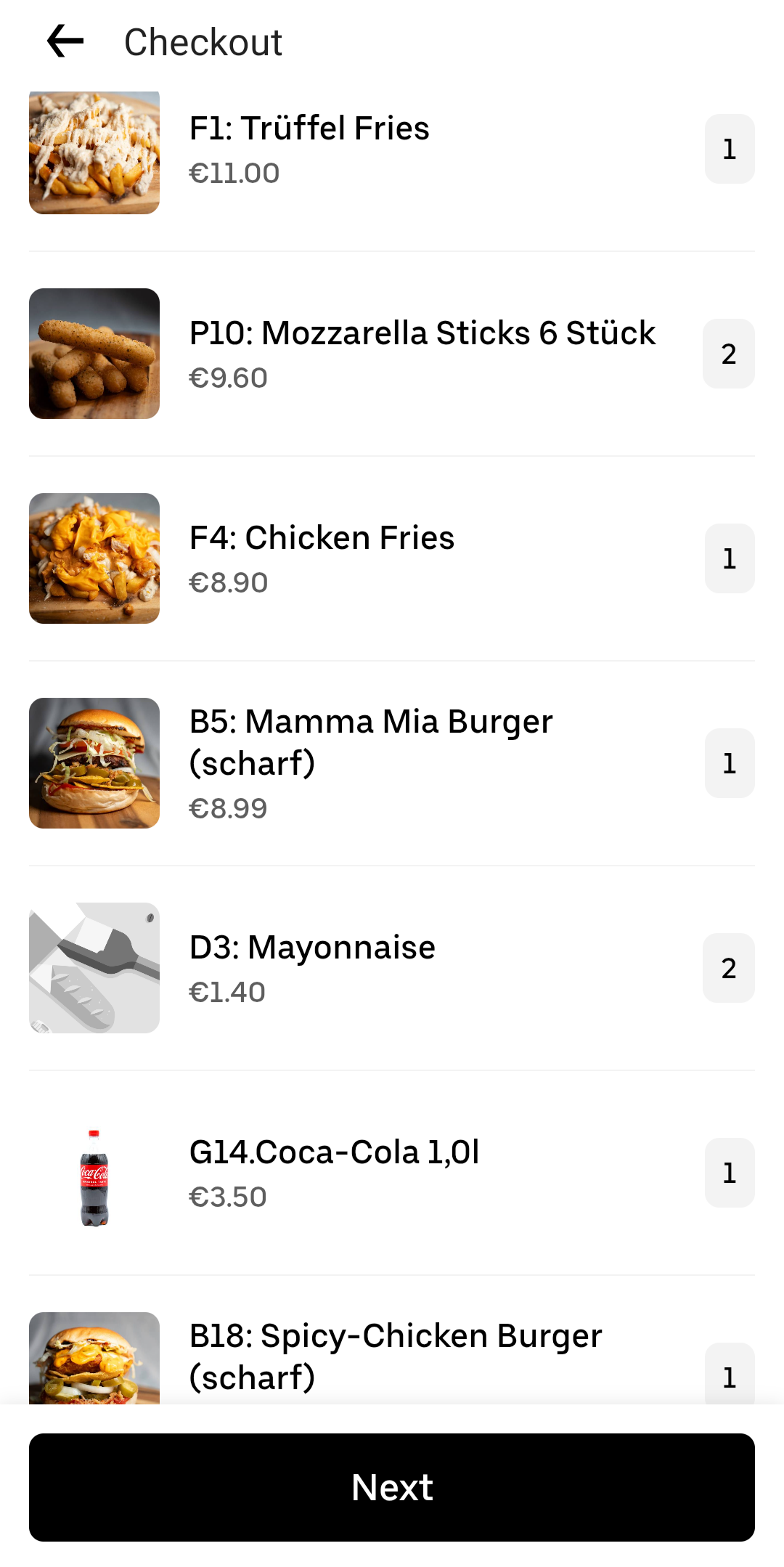This screenshot has width=784, height=1567.
Task: Tap the Next button to continue
Action: pos(392,1486)
